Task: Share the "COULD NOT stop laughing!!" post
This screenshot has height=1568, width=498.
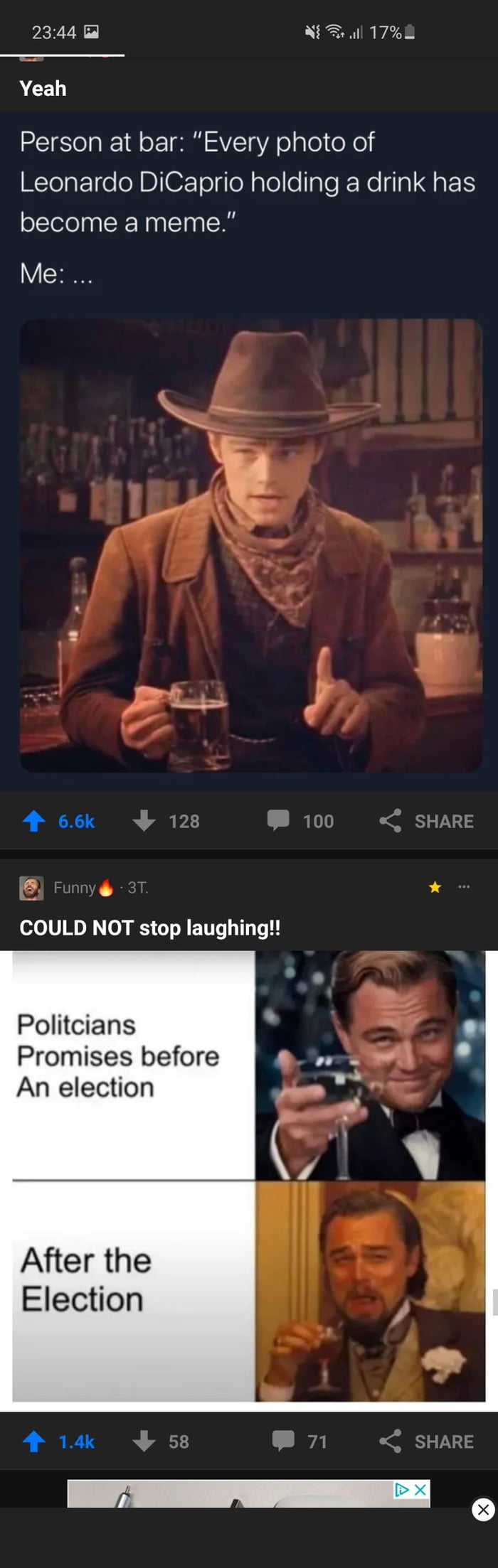Action: click(426, 1441)
